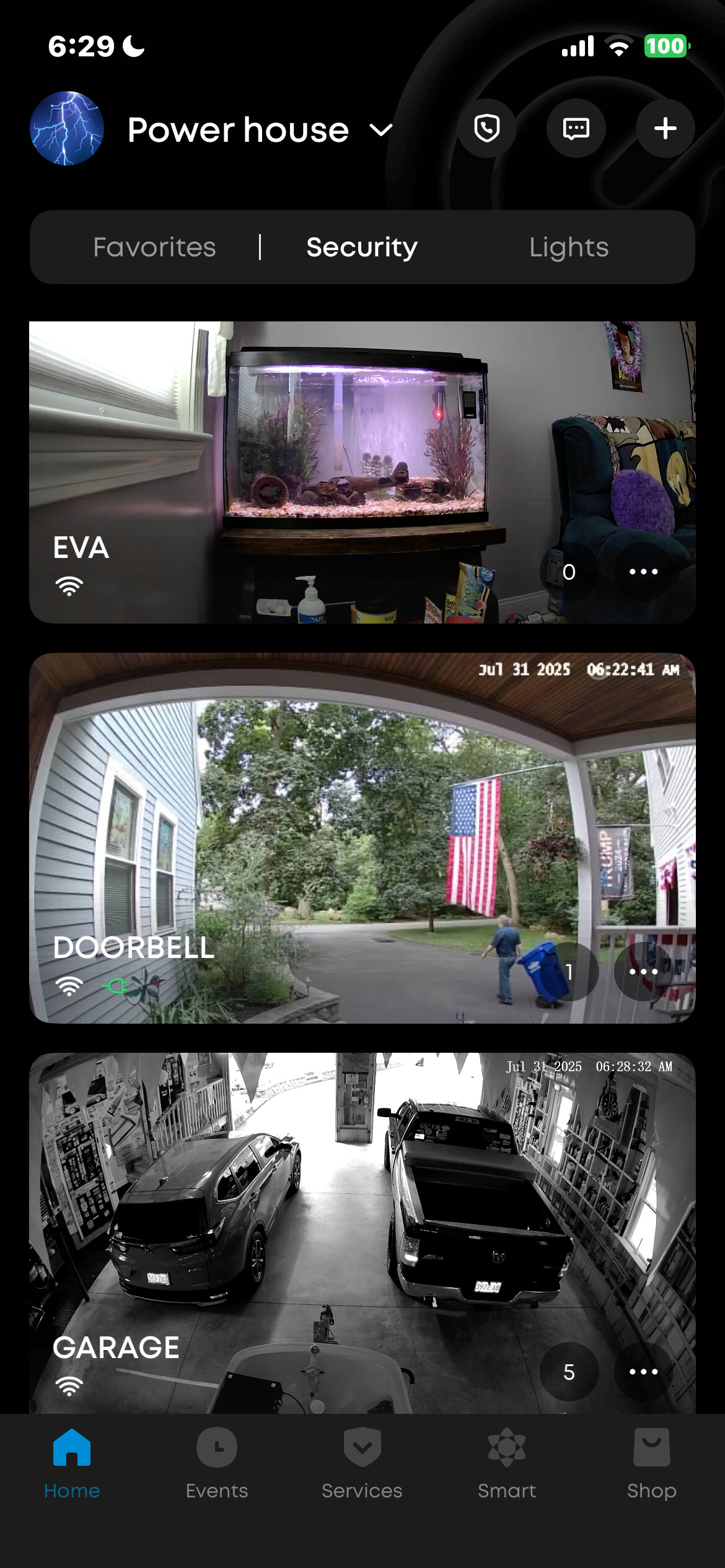This screenshot has height=1568, width=725.
Task: Open the chat messages icon
Action: [576, 128]
